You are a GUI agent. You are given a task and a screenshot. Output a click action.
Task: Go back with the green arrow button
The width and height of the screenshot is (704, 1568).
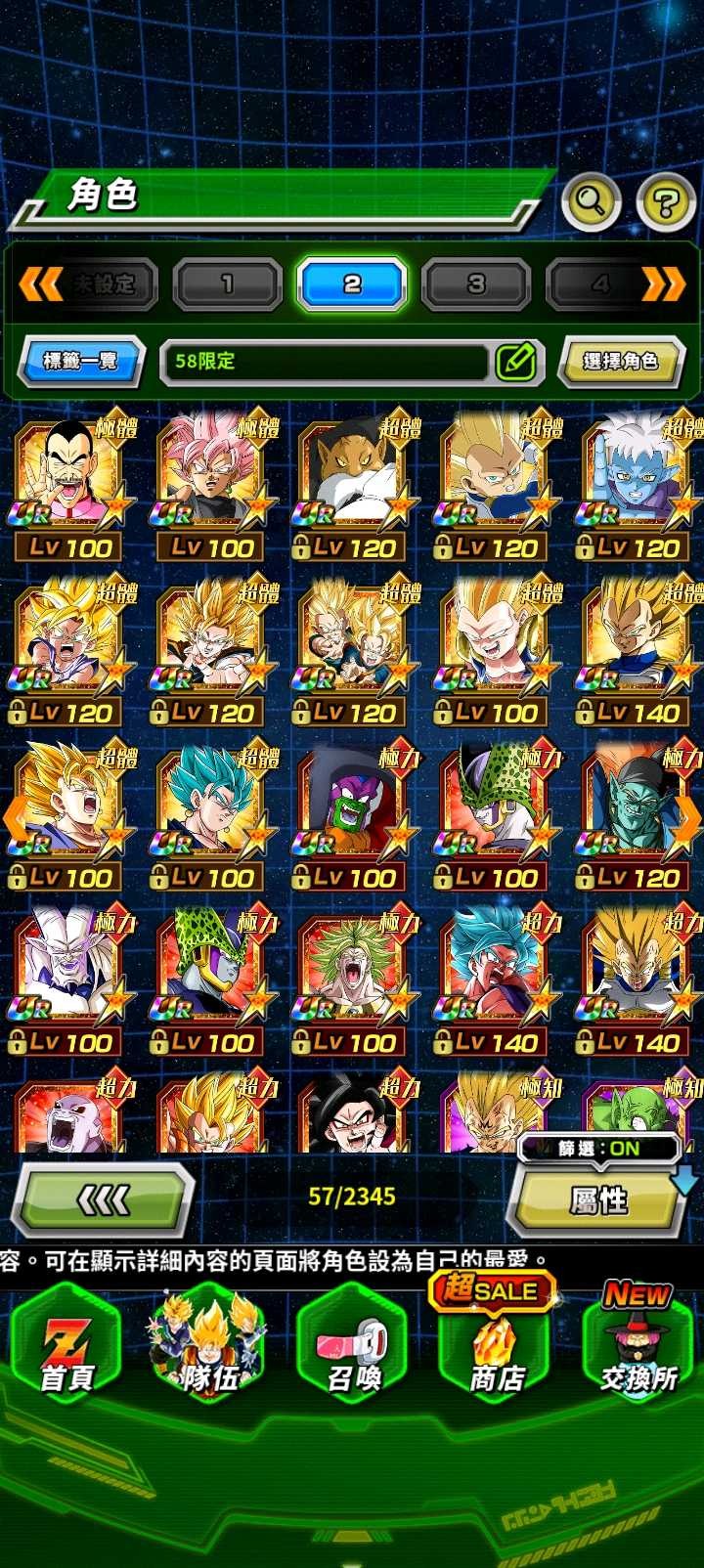click(x=104, y=1199)
